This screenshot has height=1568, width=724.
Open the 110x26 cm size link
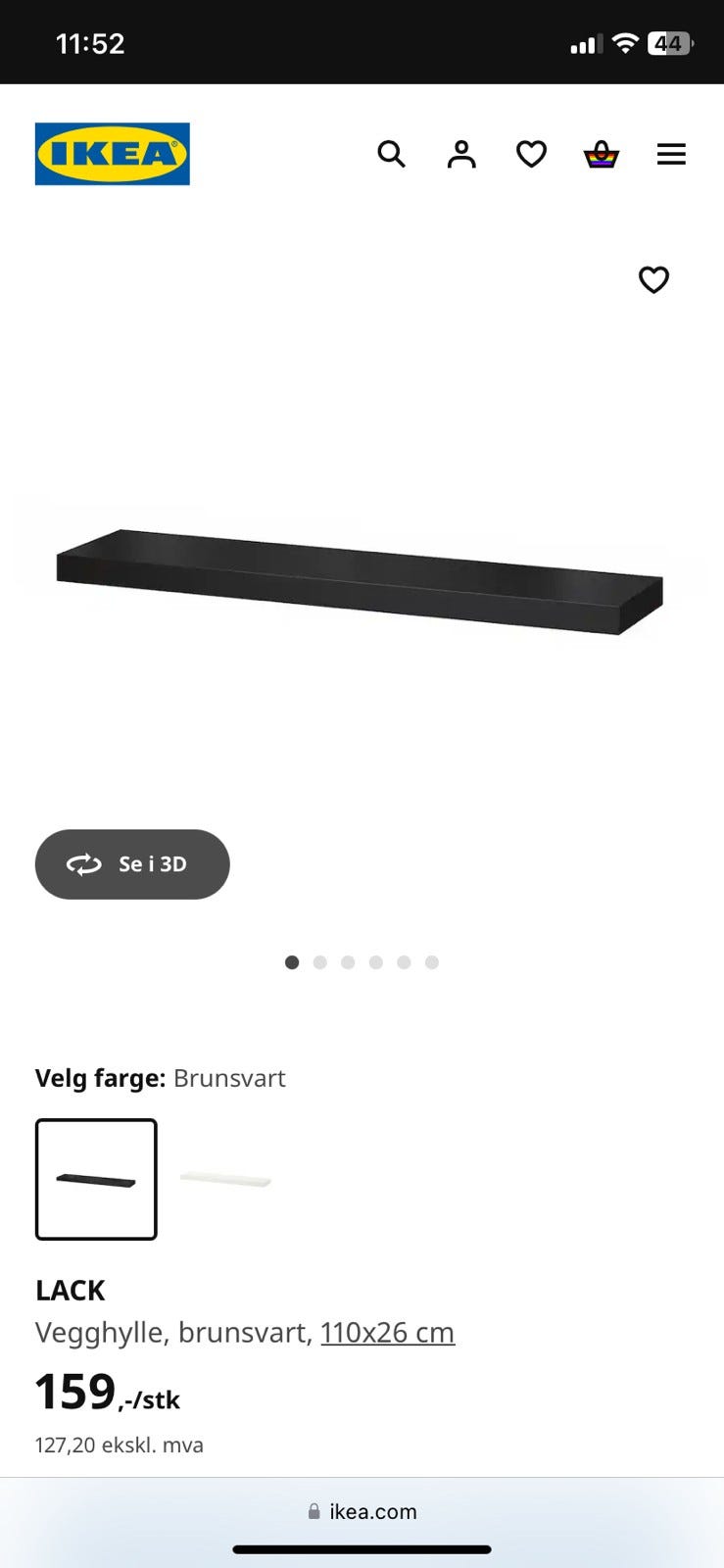(387, 1332)
